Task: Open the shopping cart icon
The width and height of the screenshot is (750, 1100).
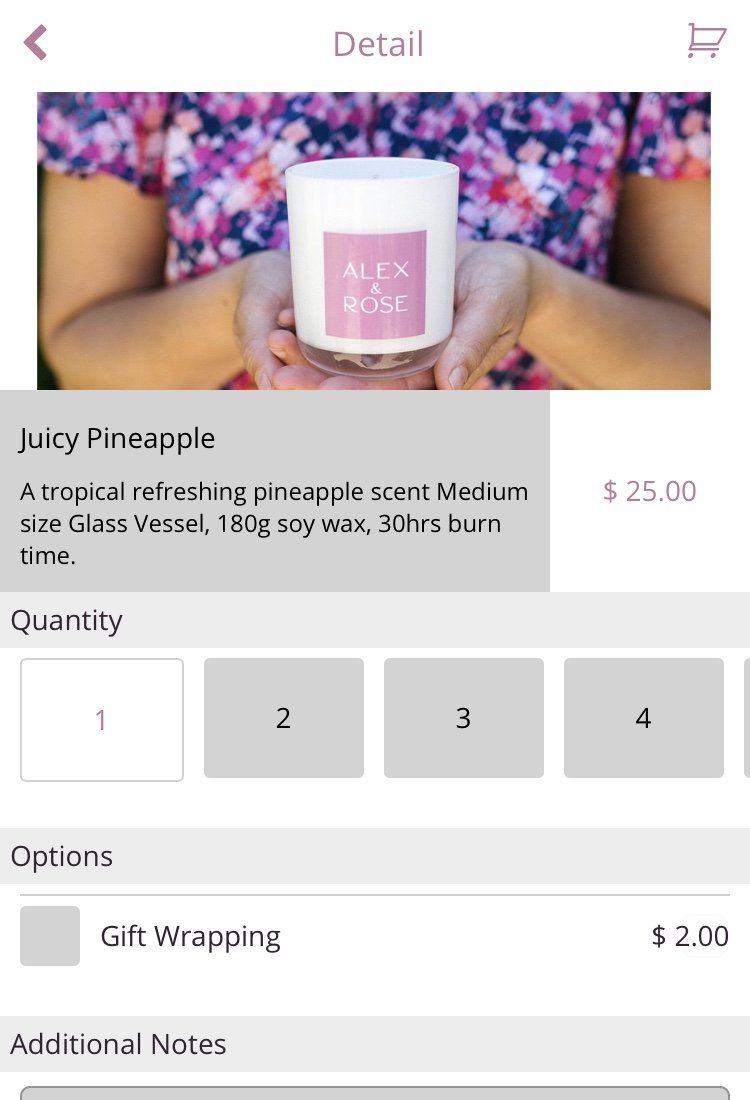Action: [x=706, y=42]
